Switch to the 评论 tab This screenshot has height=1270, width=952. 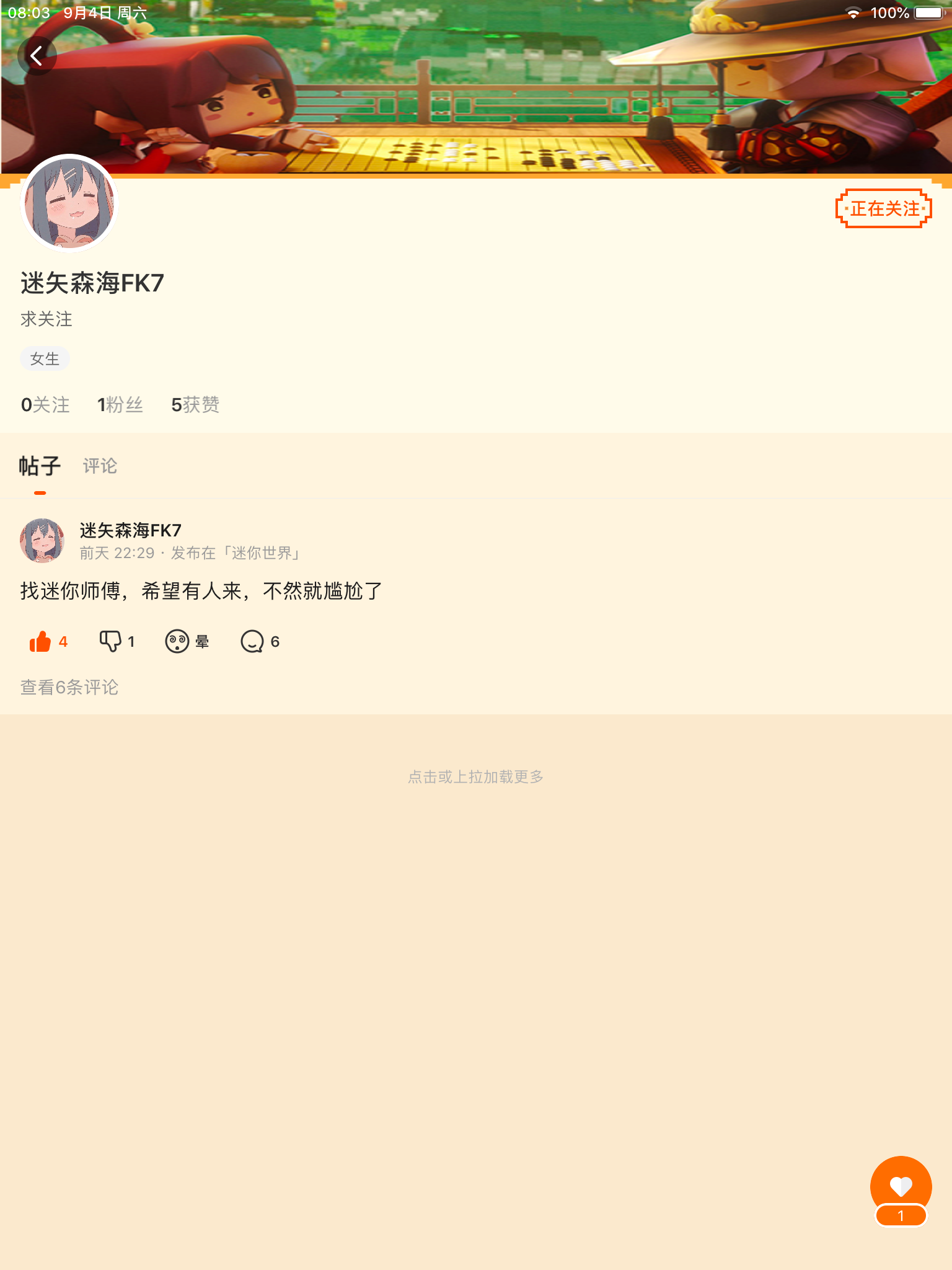(100, 466)
